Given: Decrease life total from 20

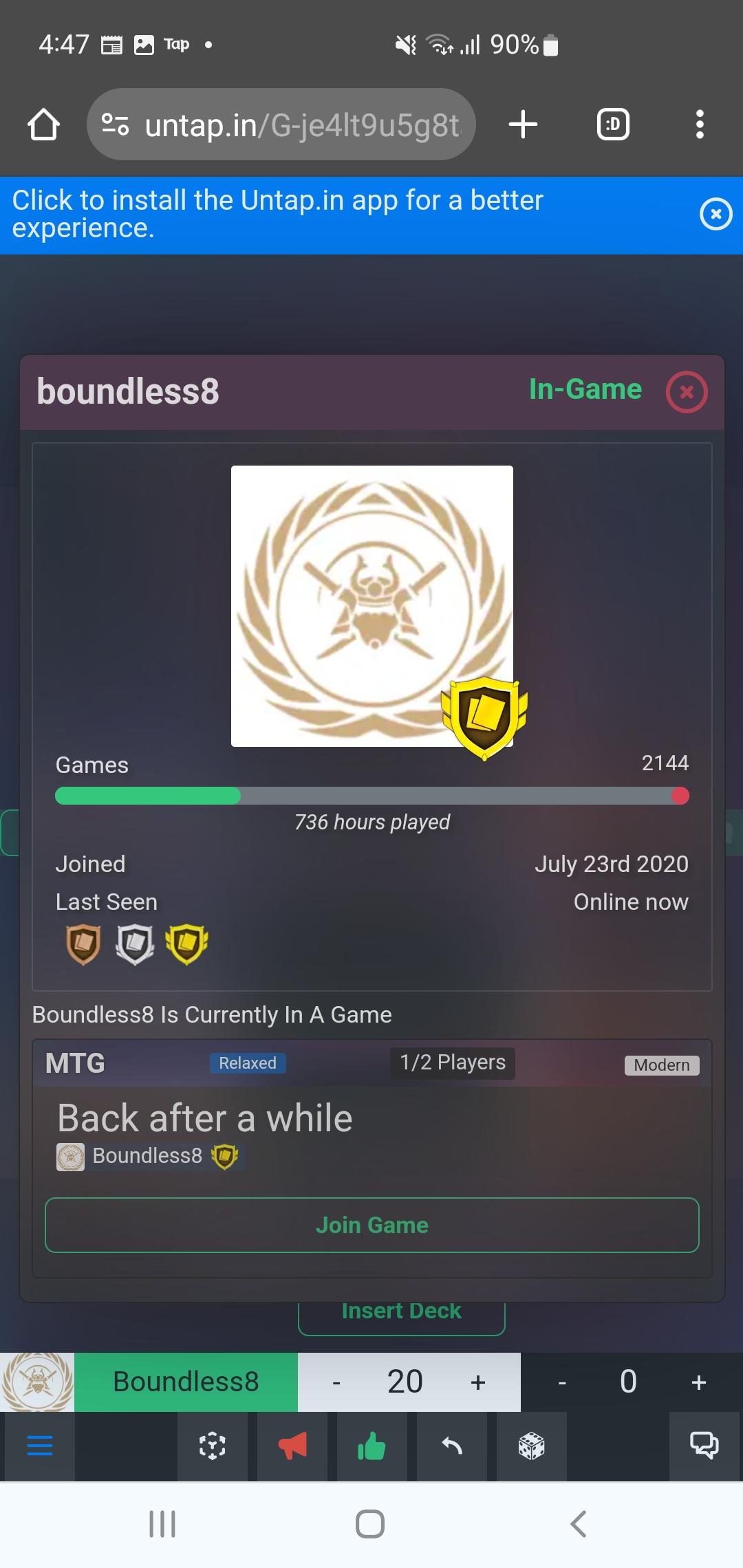Looking at the screenshot, I should (336, 1382).
